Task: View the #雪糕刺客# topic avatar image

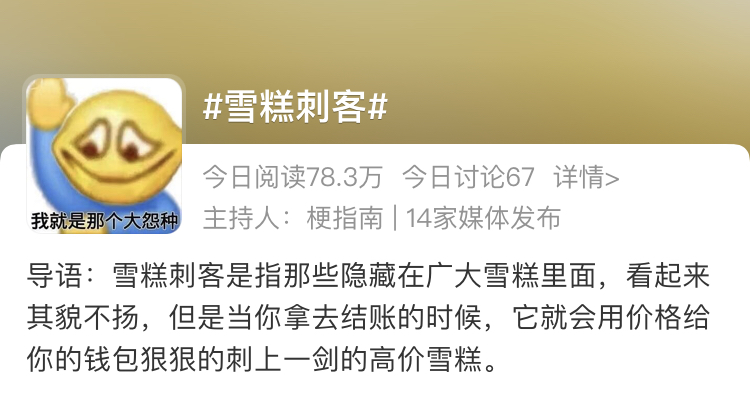Action: coord(104,156)
